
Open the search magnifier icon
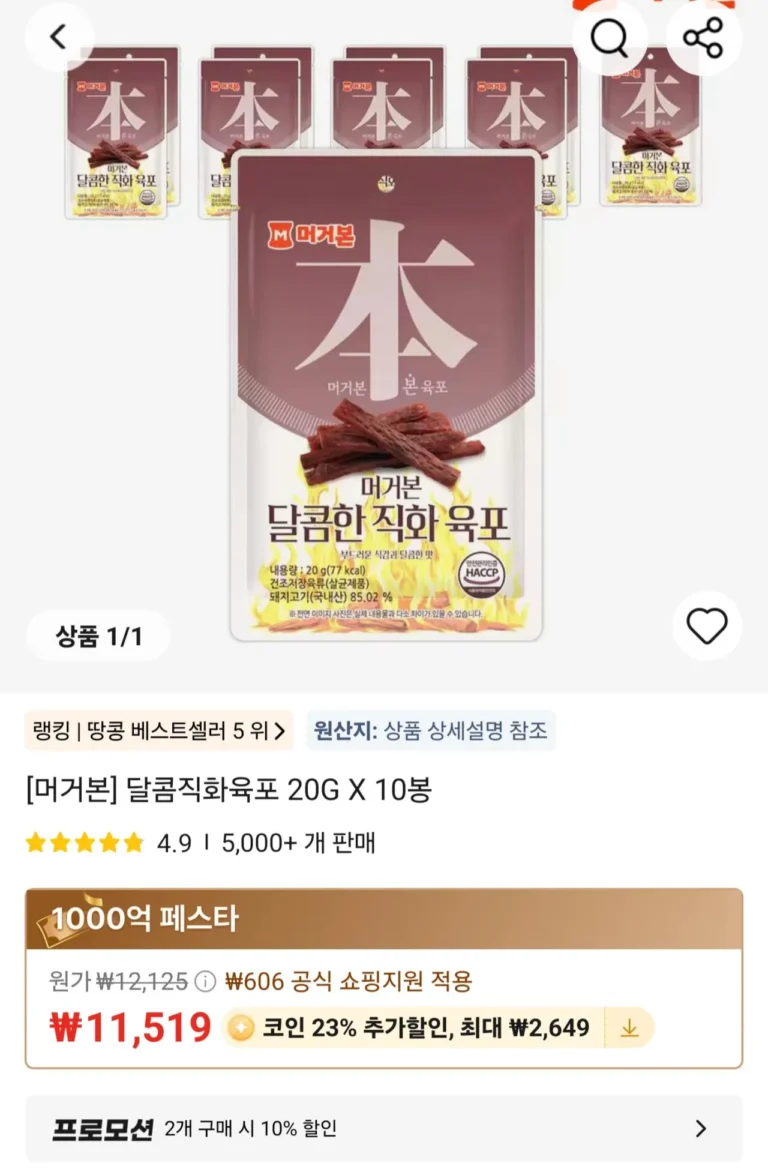[609, 38]
